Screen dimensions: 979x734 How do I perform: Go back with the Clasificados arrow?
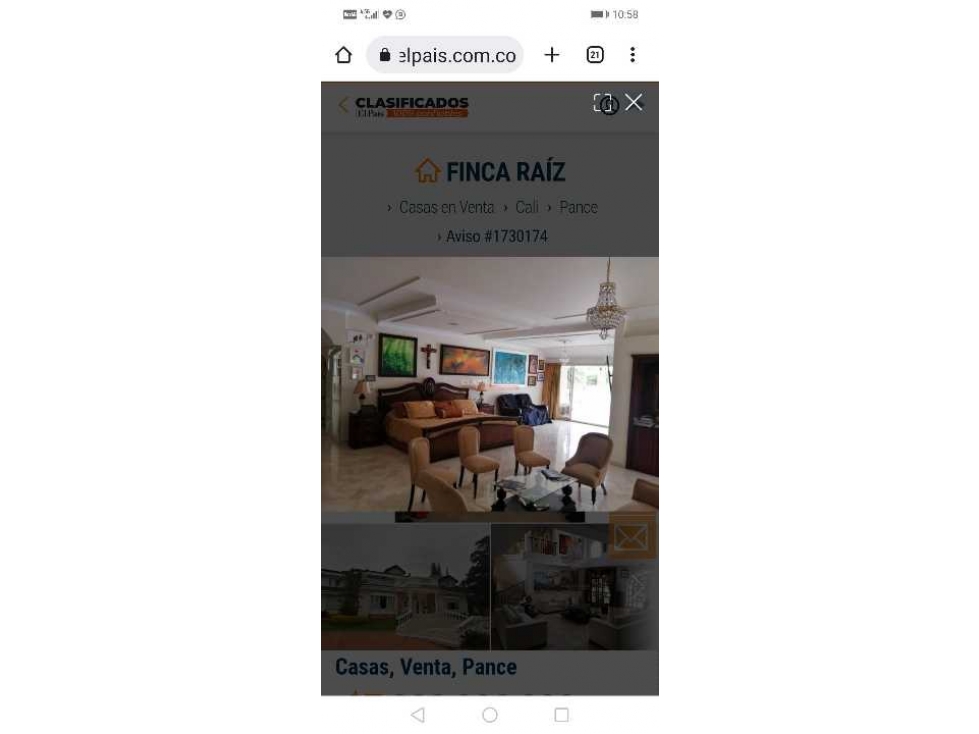click(345, 105)
